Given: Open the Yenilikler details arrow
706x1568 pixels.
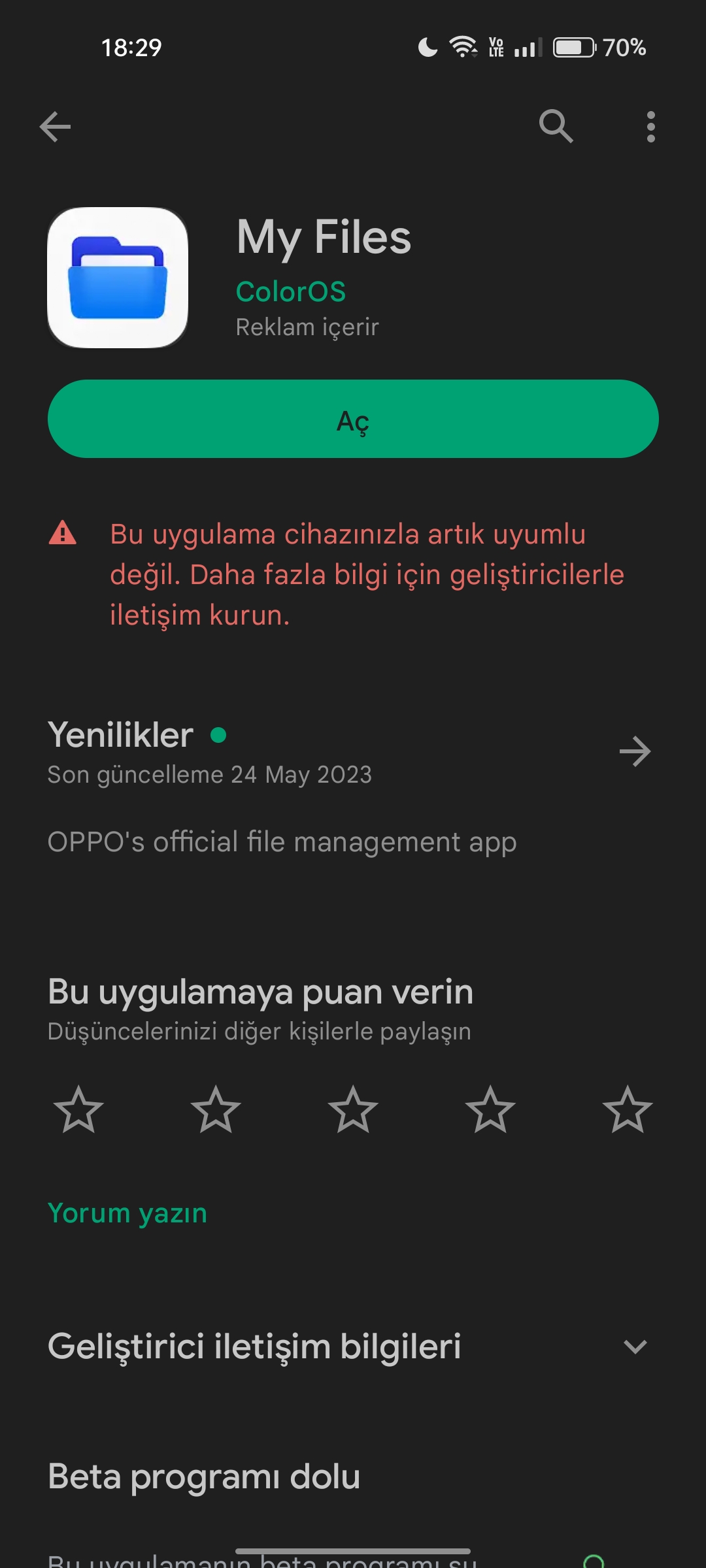Looking at the screenshot, I should 635,751.
